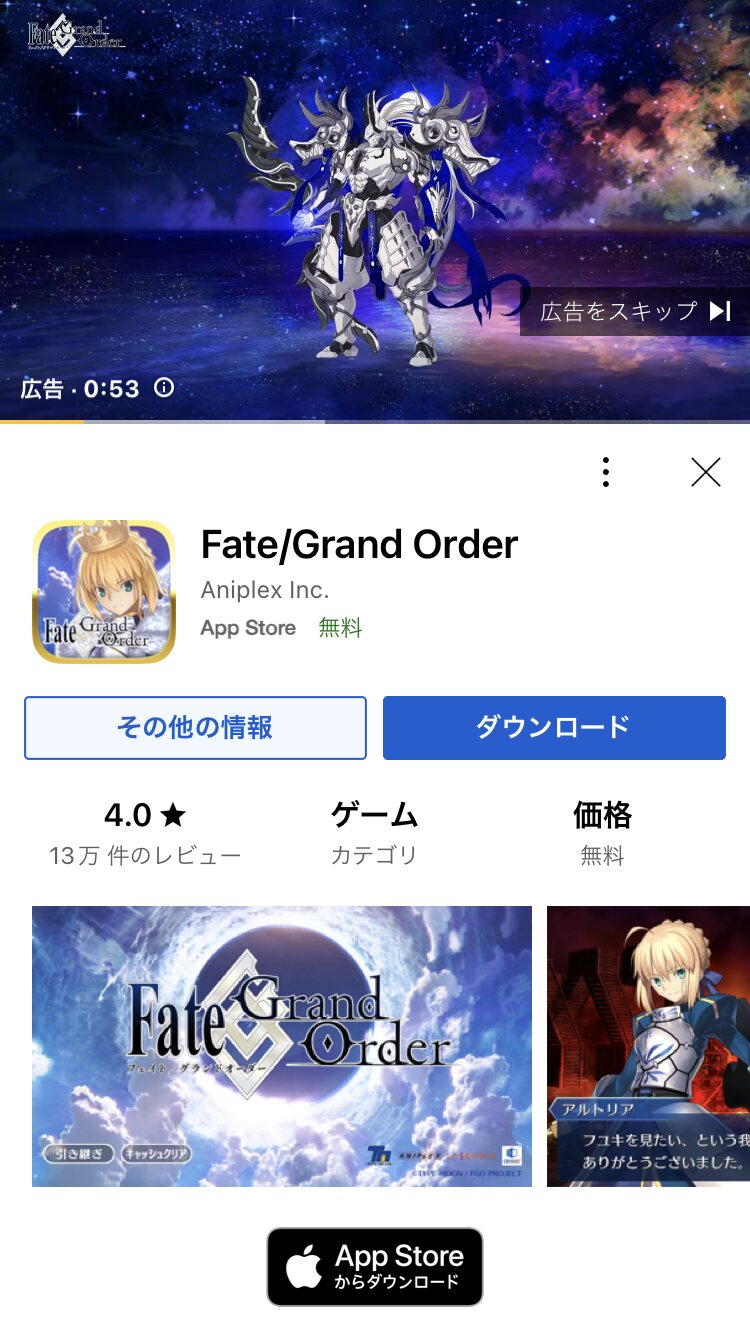750x1334 pixels.
Task: Tap the App Store からダウンロード badge
Action: click(x=375, y=1267)
